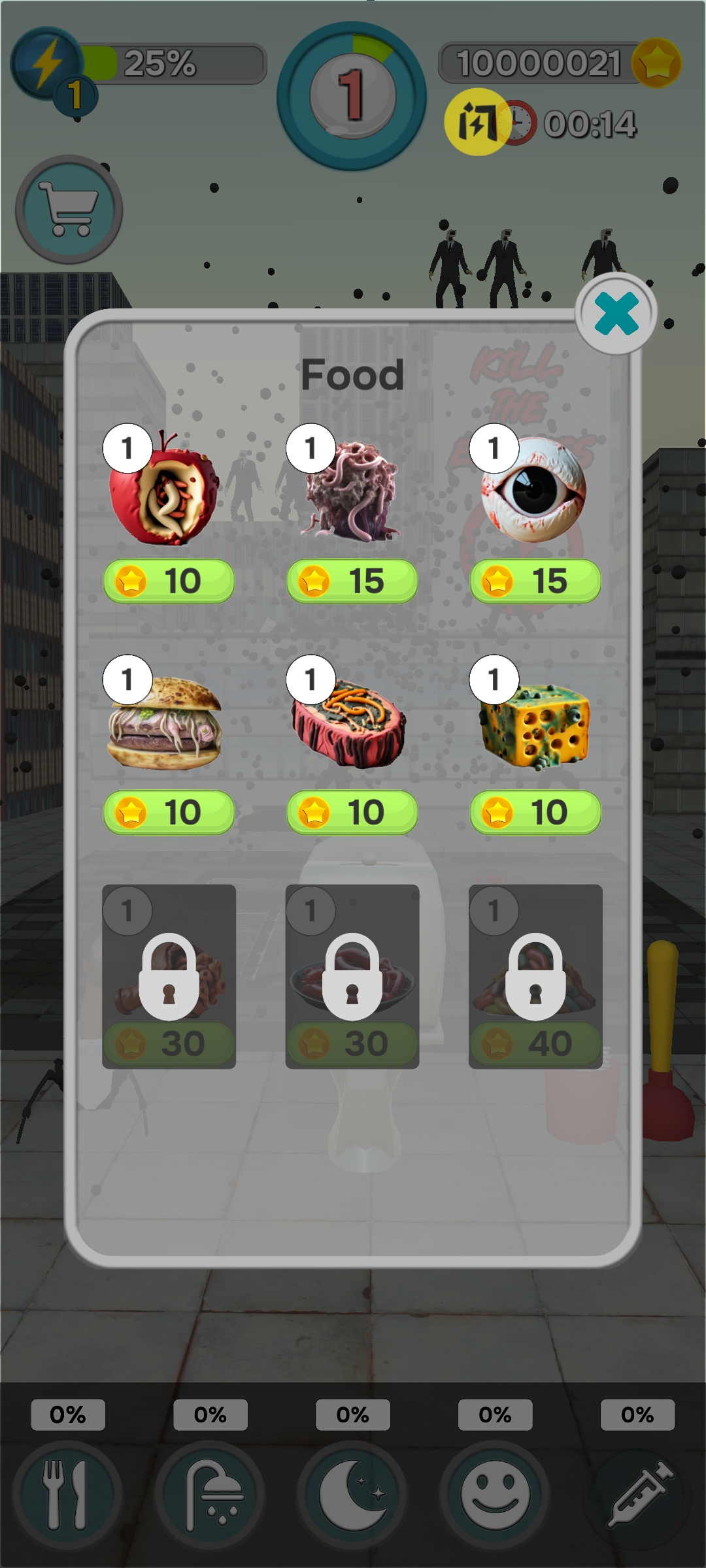Image resolution: width=706 pixels, height=1568 pixels.
Task: Tap the yellow speed-up timer icon
Action: click(477, 122)
